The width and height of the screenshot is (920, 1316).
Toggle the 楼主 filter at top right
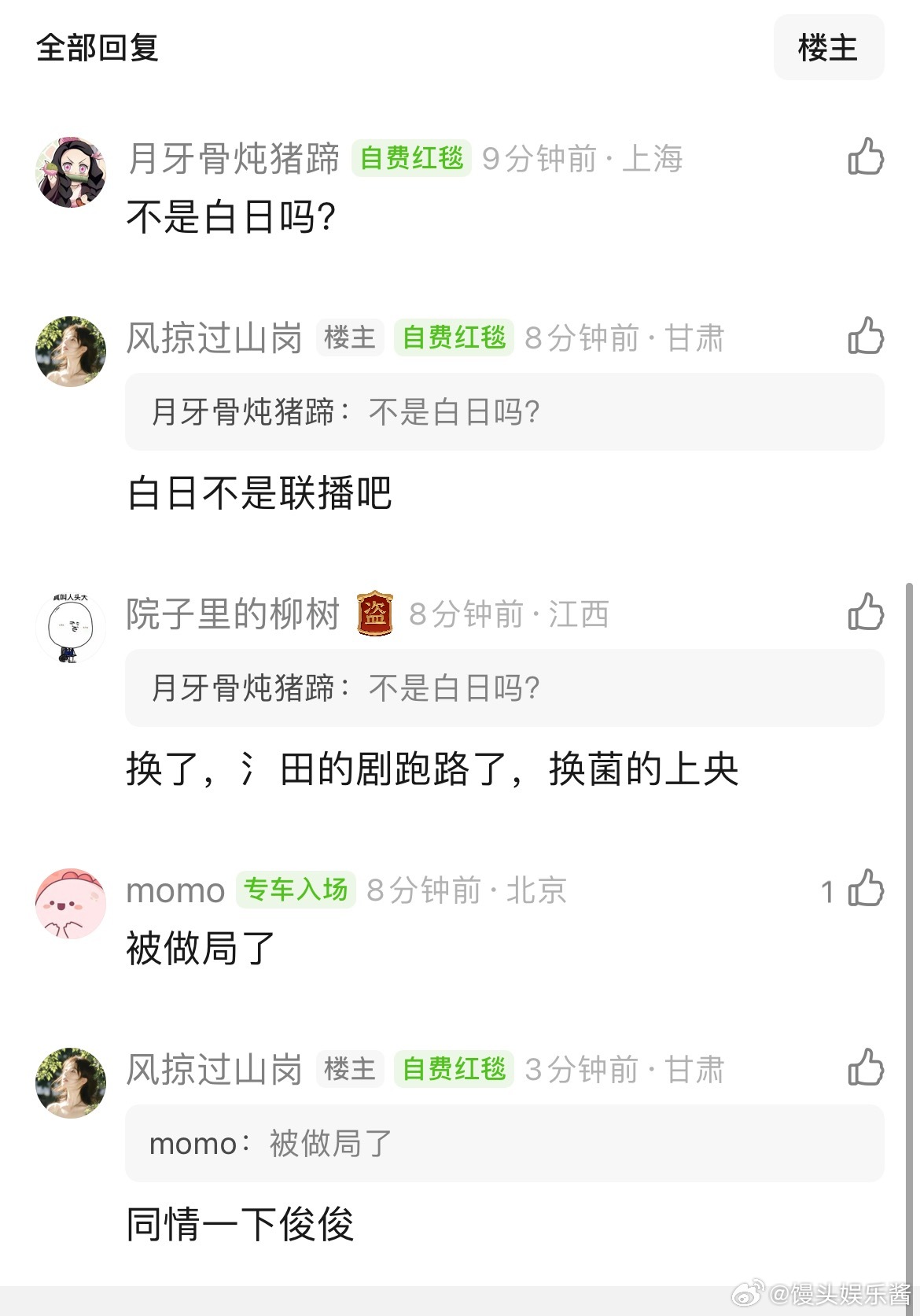point(830,47)
